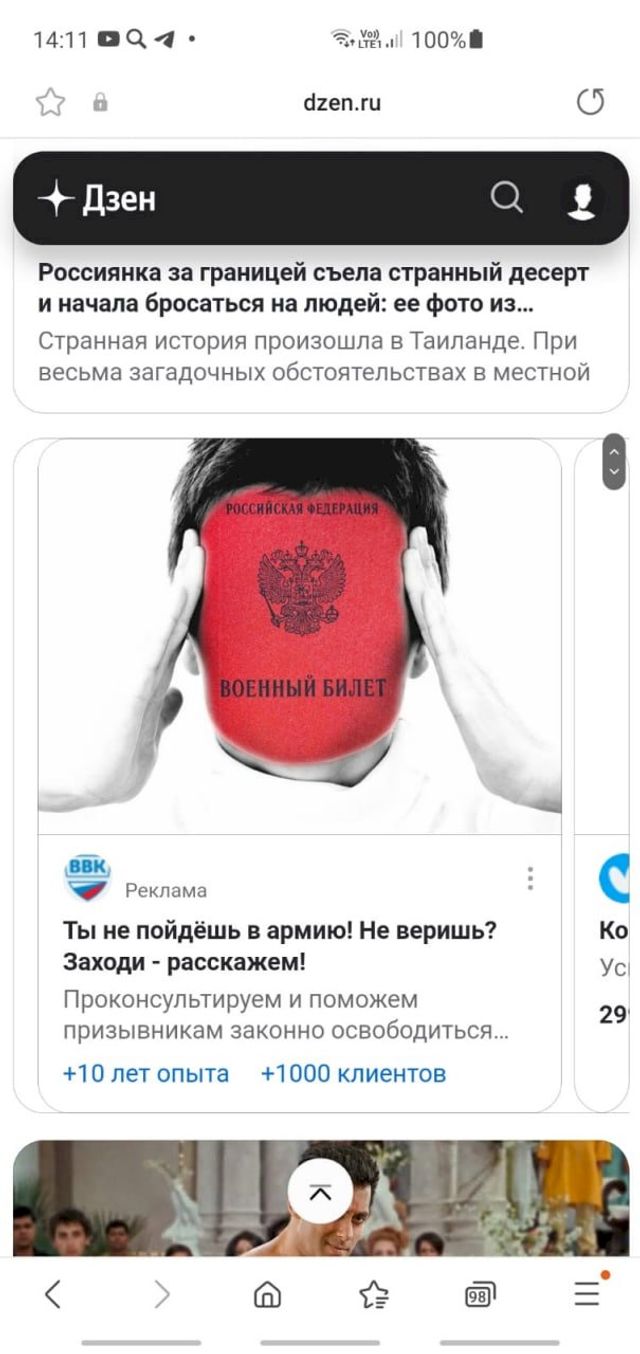Tap the dzen.ru address bar
The width and height of the screenshot is (640, 1354).
click(x=341, y=102)
